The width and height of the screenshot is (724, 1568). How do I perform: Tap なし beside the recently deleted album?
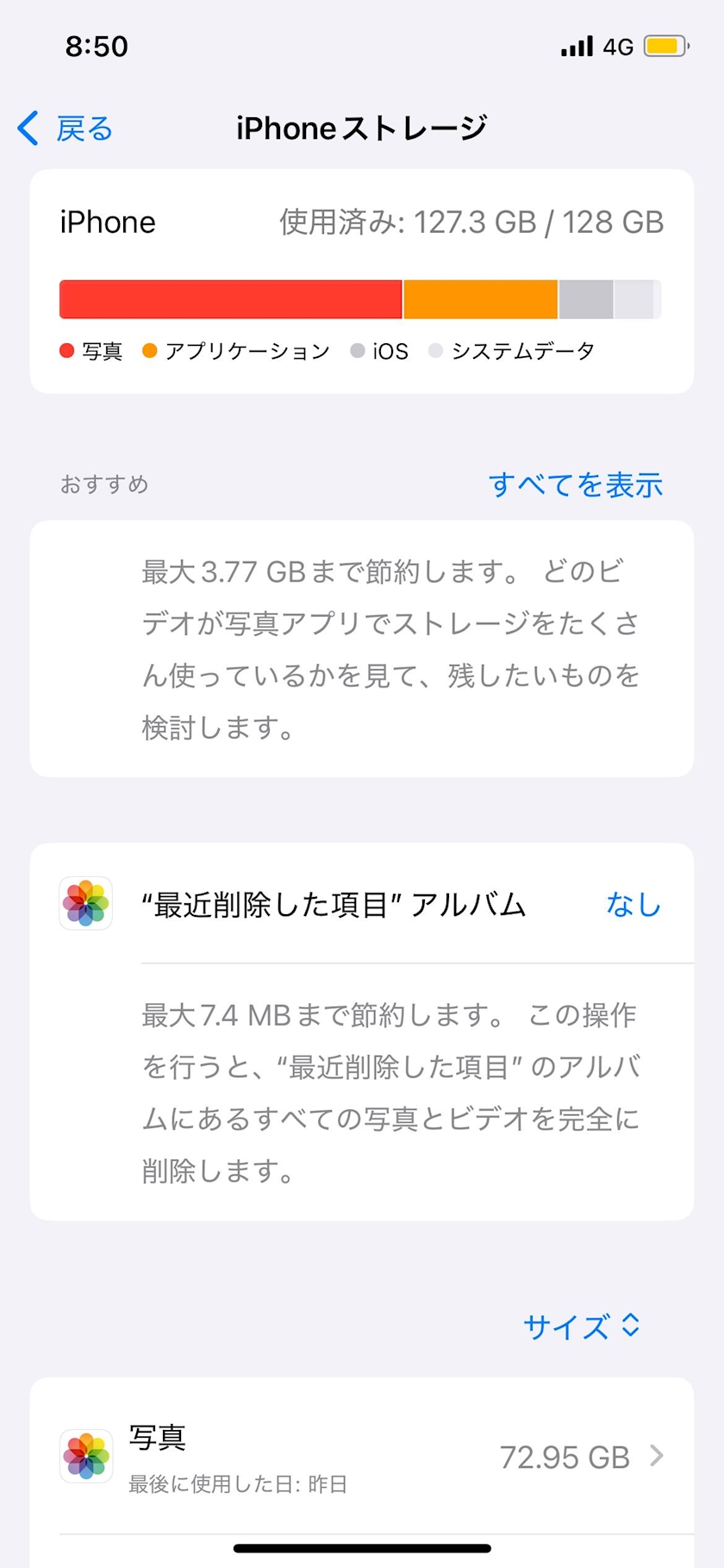[633, 904]
